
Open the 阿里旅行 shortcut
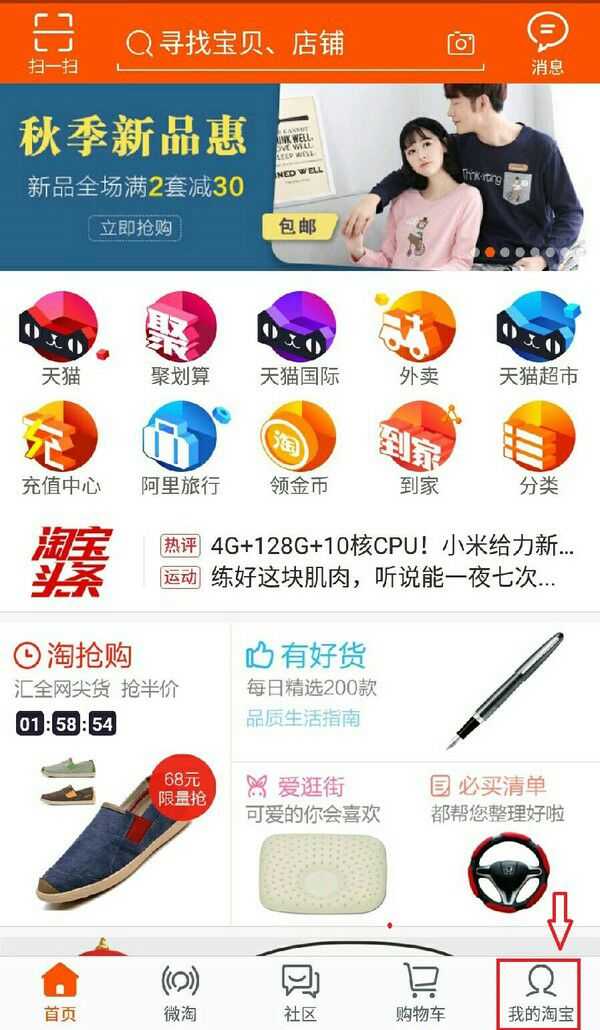(x=180, y=450)
